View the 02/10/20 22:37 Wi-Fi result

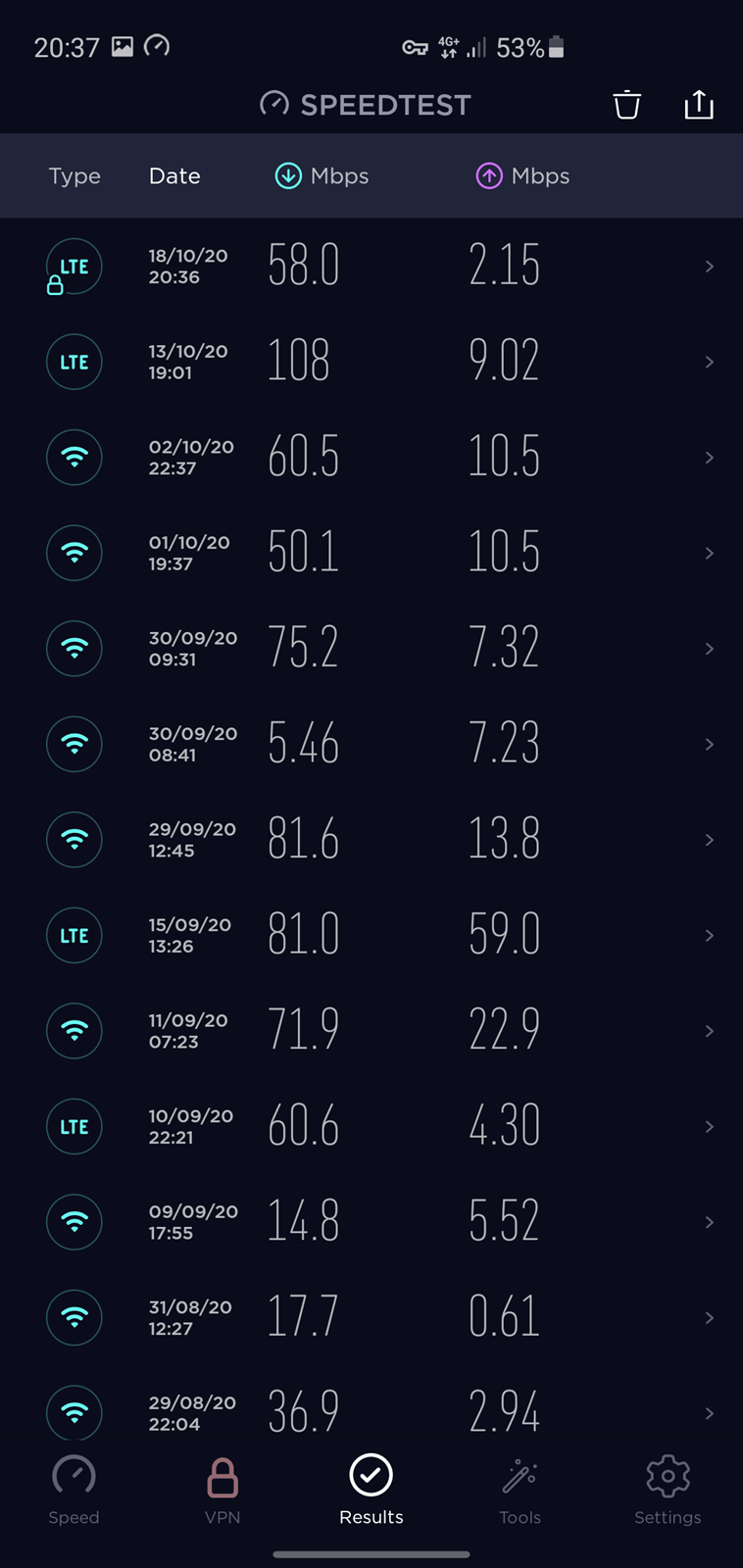point(371,458)
